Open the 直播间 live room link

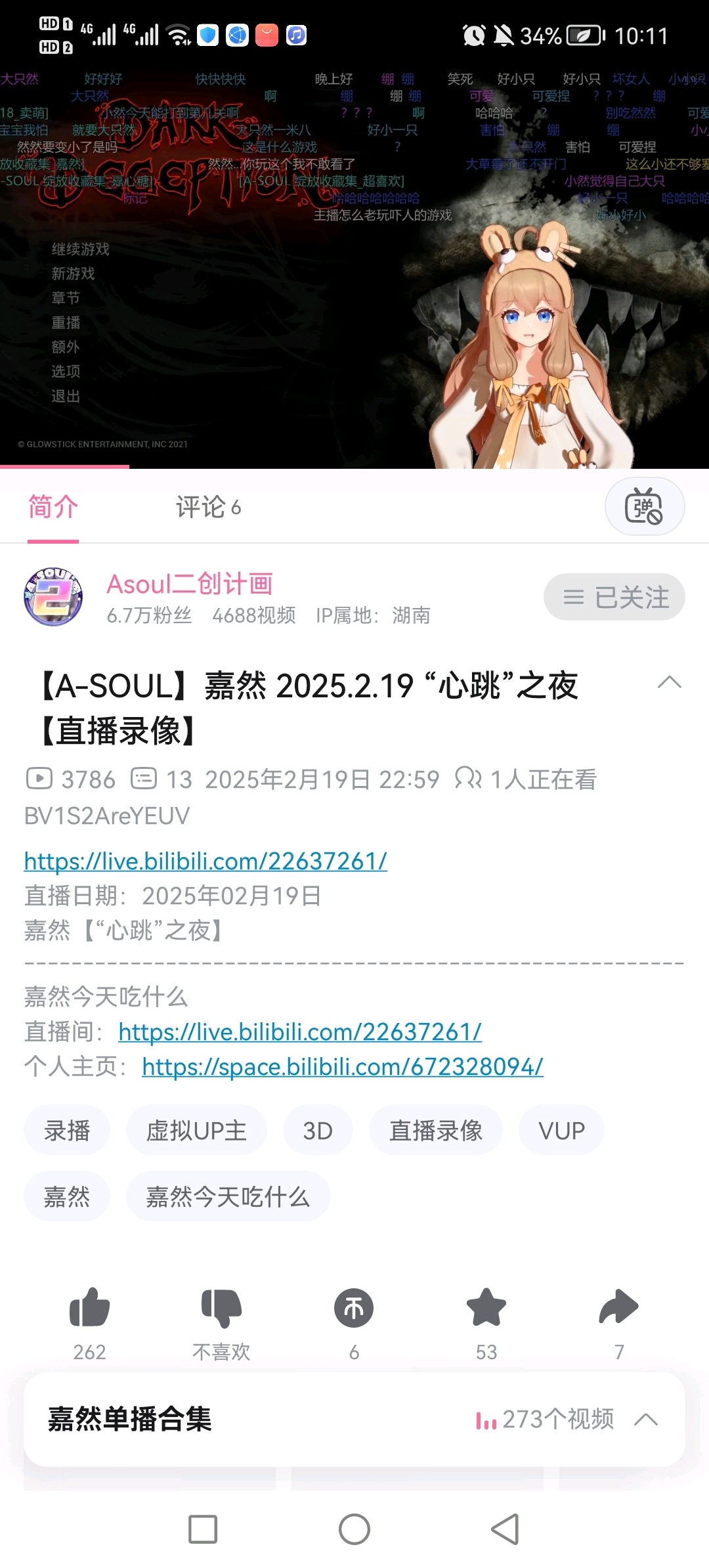click(x=300, y=1032)
